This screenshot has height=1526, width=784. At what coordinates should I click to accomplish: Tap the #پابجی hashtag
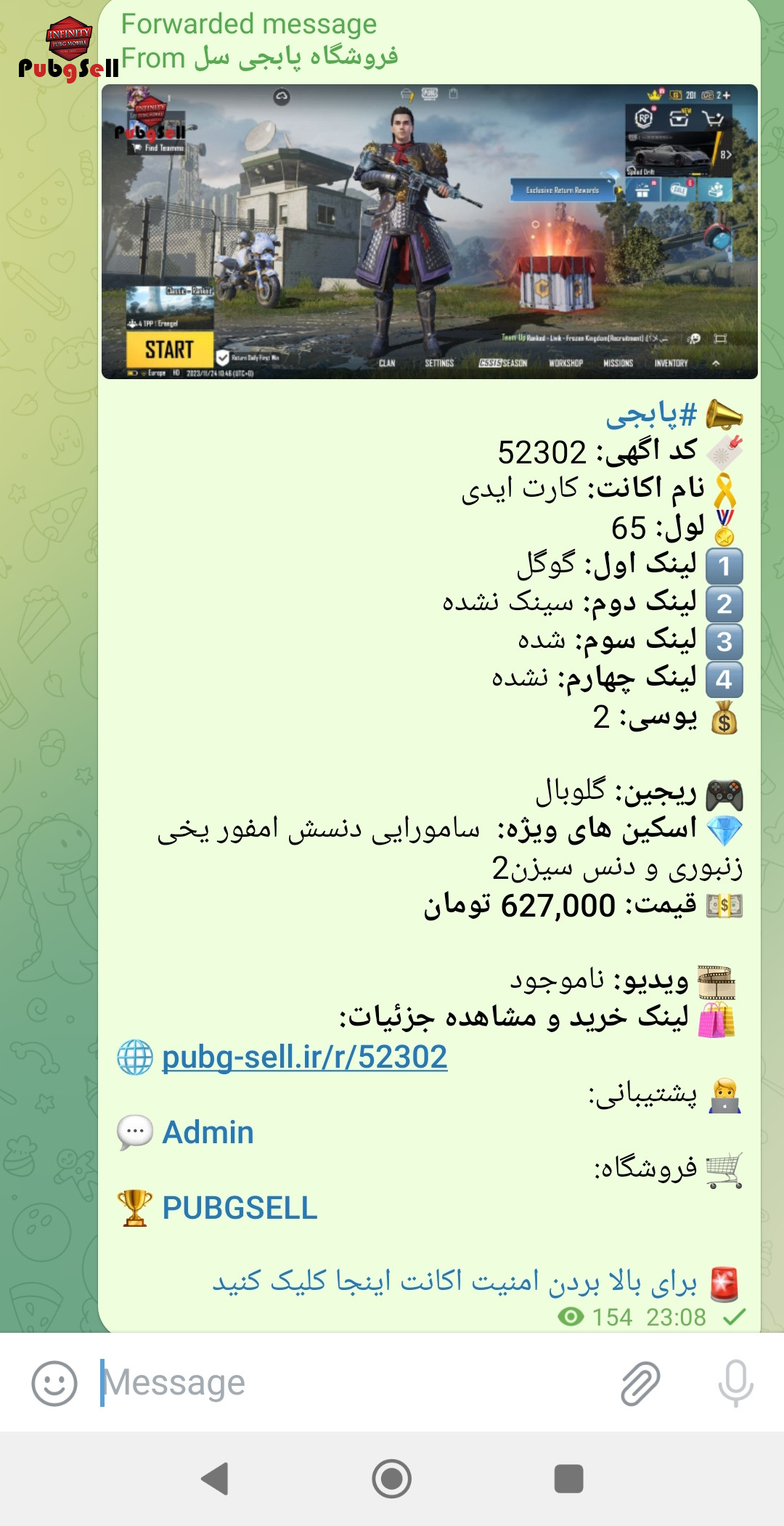(x=651, y=415)
